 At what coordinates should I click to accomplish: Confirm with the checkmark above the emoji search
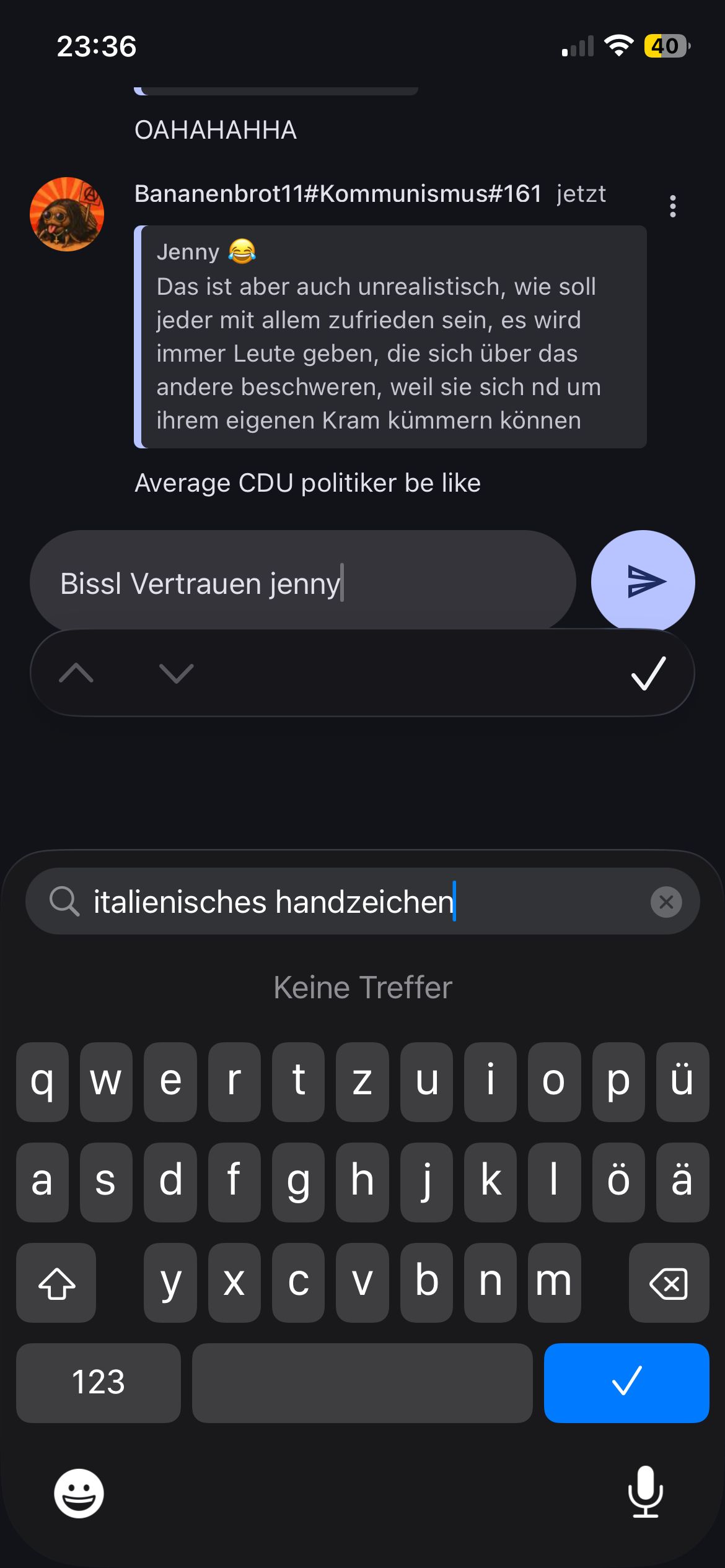648,673
